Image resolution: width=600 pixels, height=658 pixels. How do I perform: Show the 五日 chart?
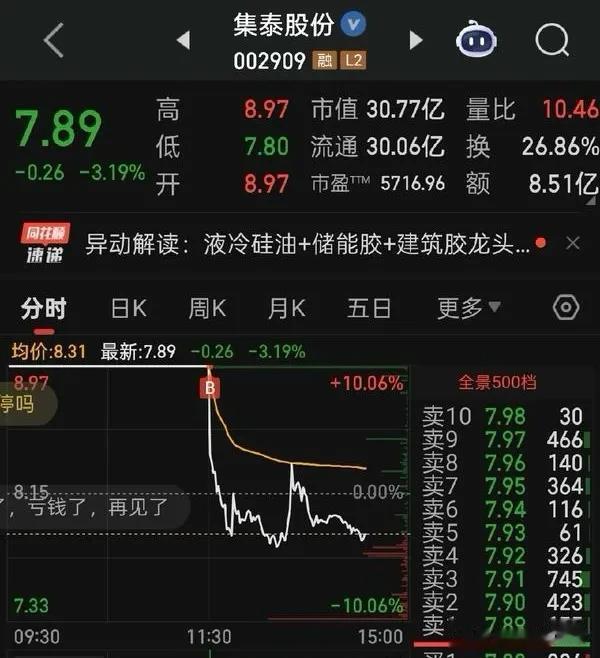tap(370, 307)
